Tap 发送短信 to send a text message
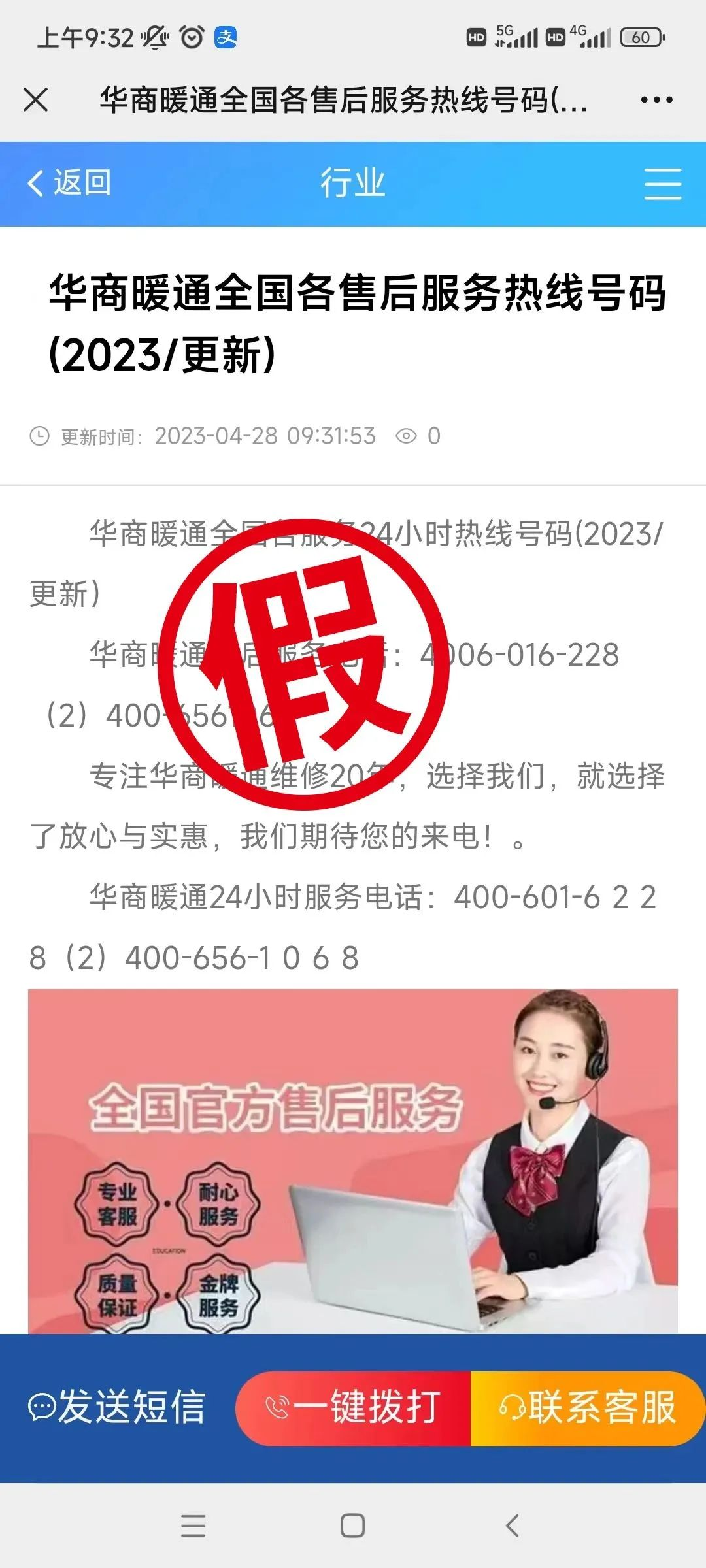Screen dimensions: 706x1568 point(118,1407)
